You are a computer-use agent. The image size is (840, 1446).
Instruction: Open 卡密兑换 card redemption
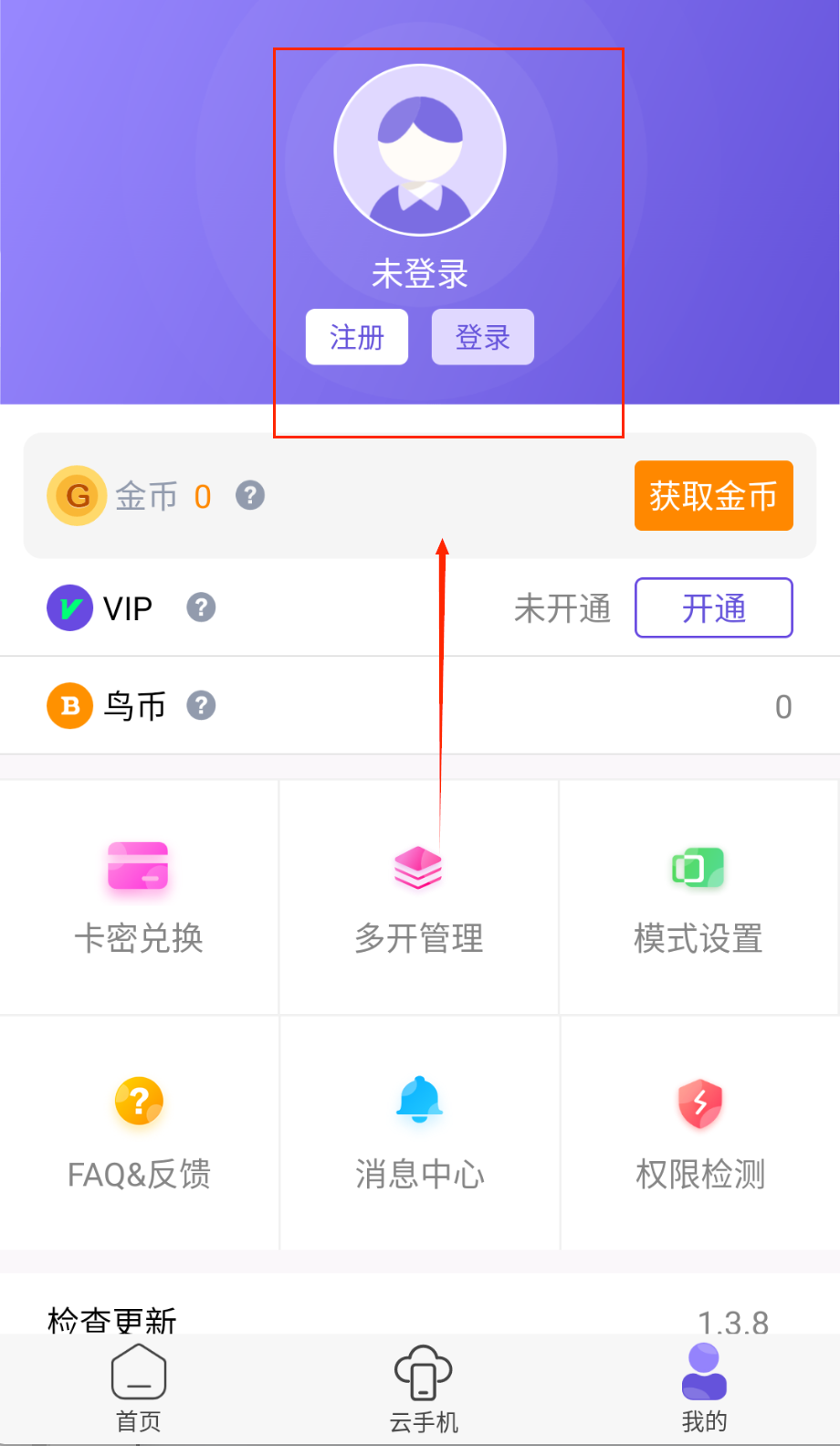pos(139,897)
